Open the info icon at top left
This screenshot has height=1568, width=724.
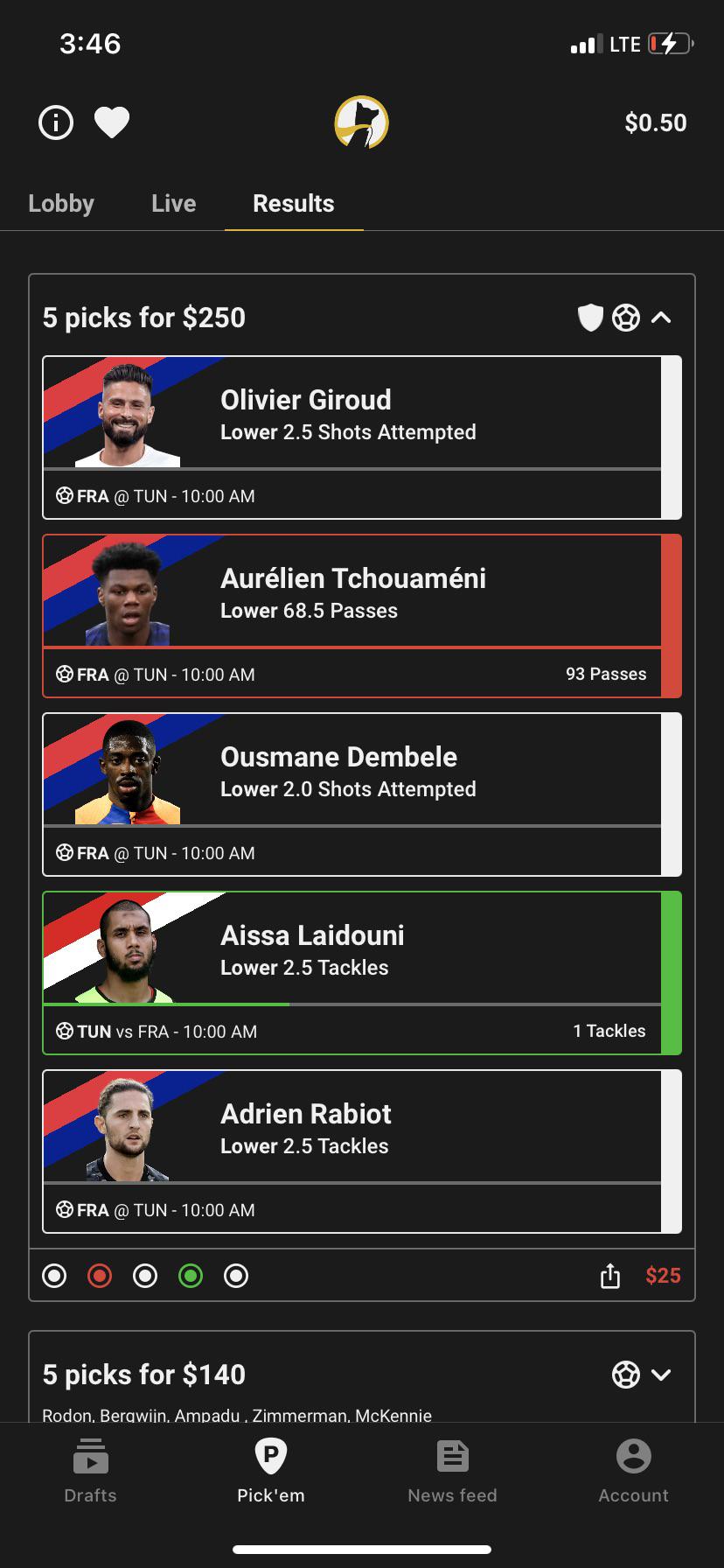pyautogui.click(x=55, y=122)
